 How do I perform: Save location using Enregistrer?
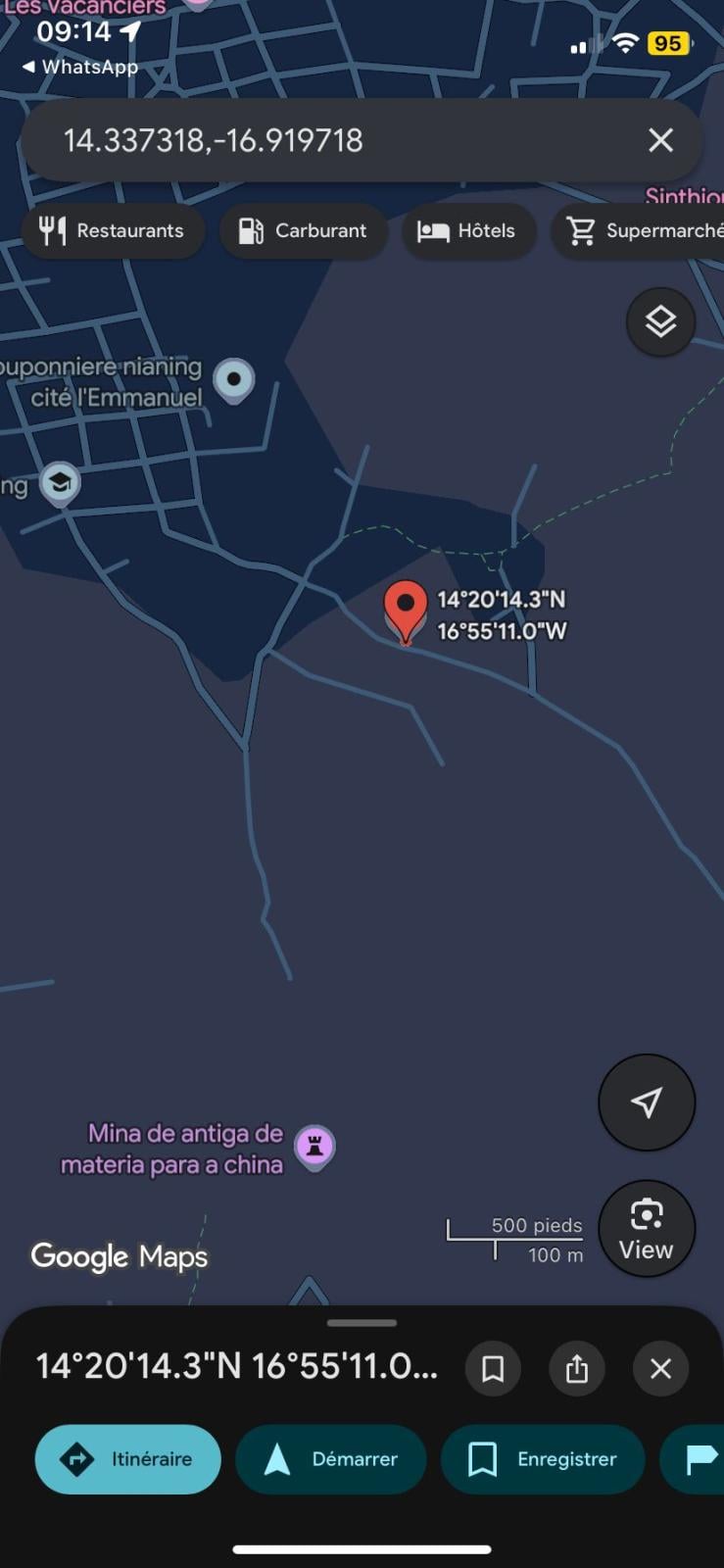[x=543, y=1459]
